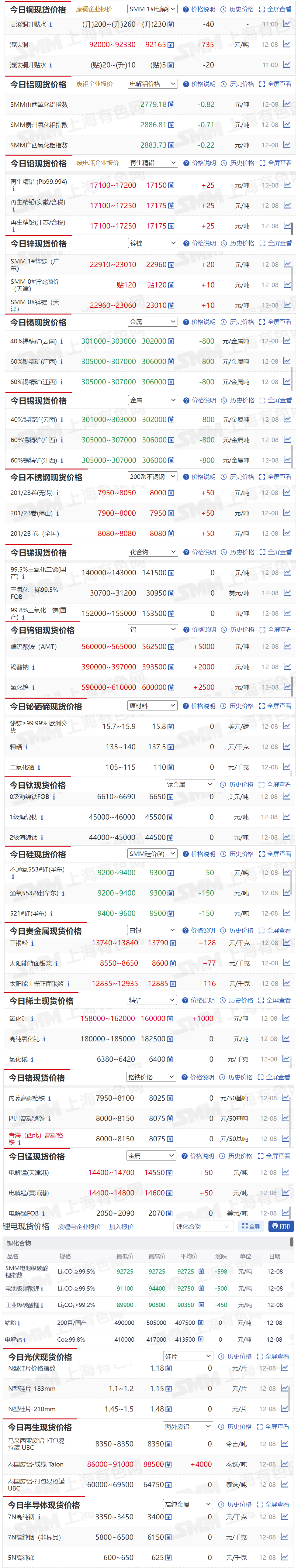View 废铝企业报价 in the aluminum section

click(94, 84)
